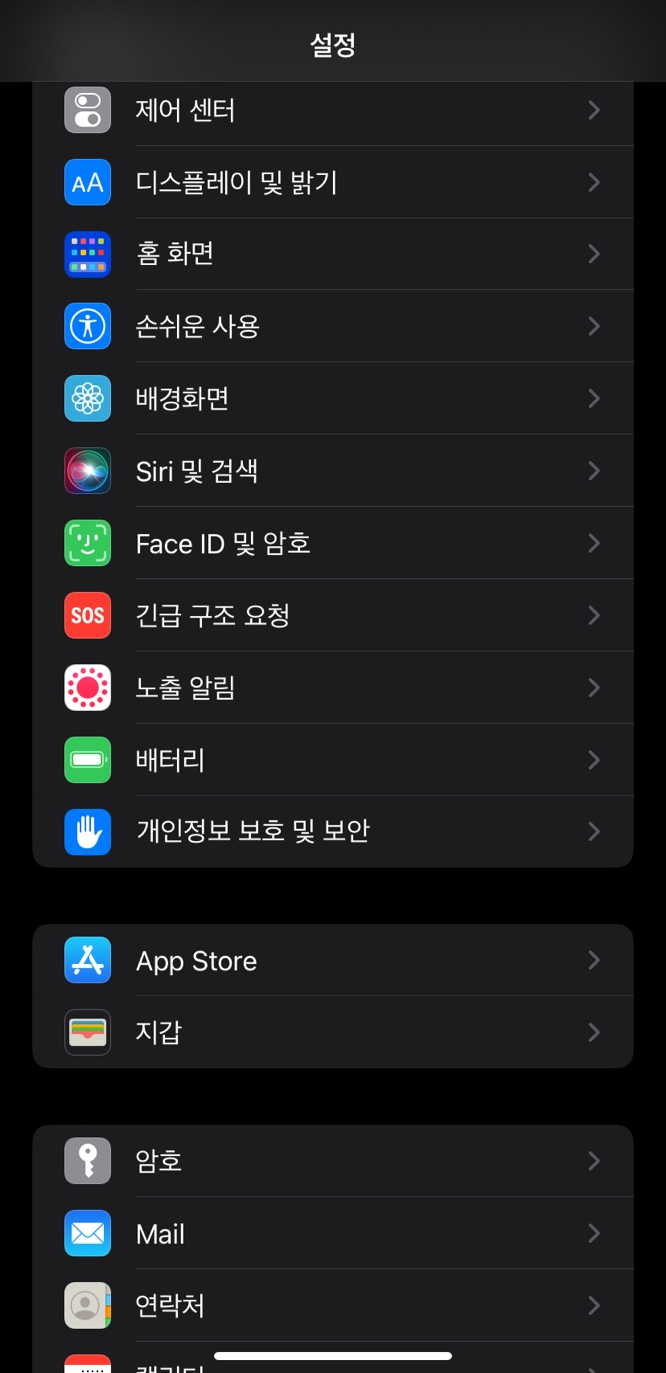Open 제어 센터 settings
Image resolution: width=666 pixels, height=1373 pixels.
[x=333, y=110]
